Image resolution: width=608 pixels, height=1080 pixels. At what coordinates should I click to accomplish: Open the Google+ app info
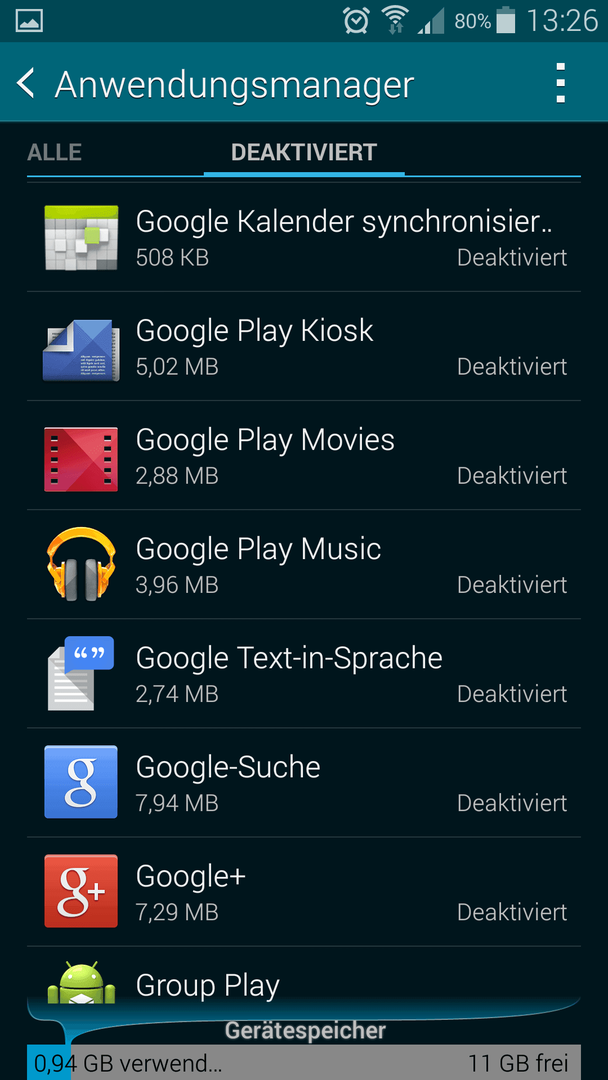tap(304, 892)
